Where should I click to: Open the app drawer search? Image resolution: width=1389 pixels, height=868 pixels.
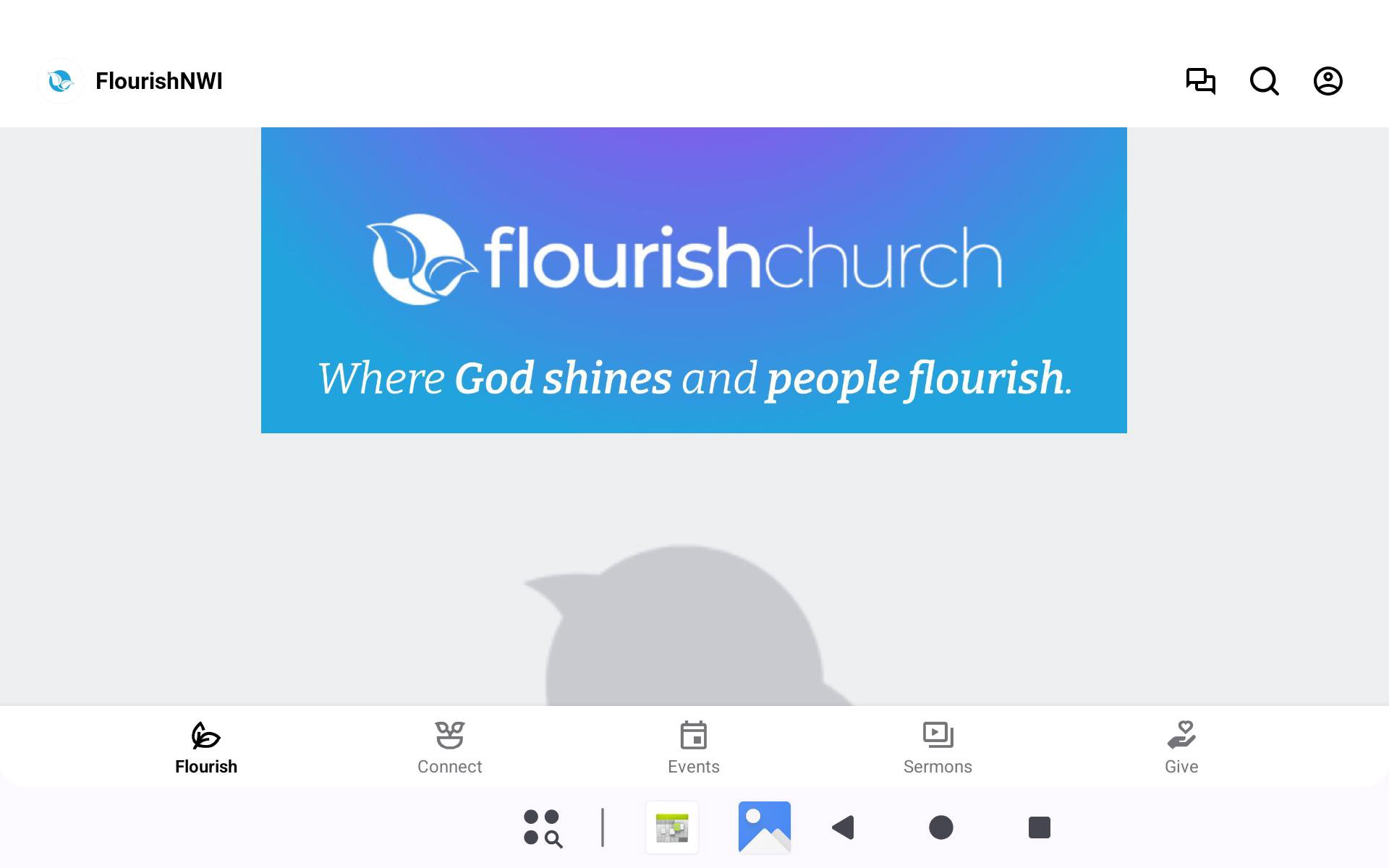point(542,827)
